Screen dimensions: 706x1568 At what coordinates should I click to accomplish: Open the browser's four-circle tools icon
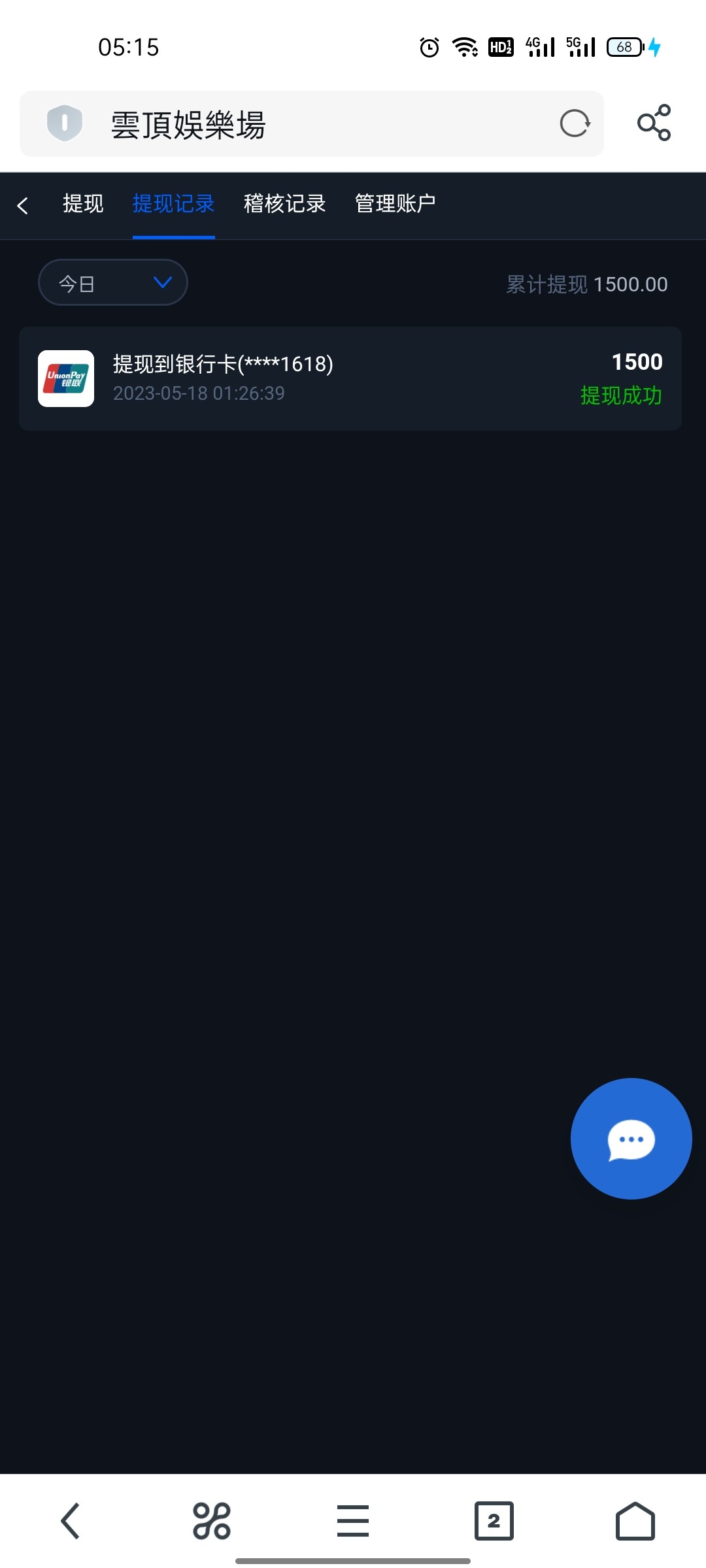(x=211, y=1521)
